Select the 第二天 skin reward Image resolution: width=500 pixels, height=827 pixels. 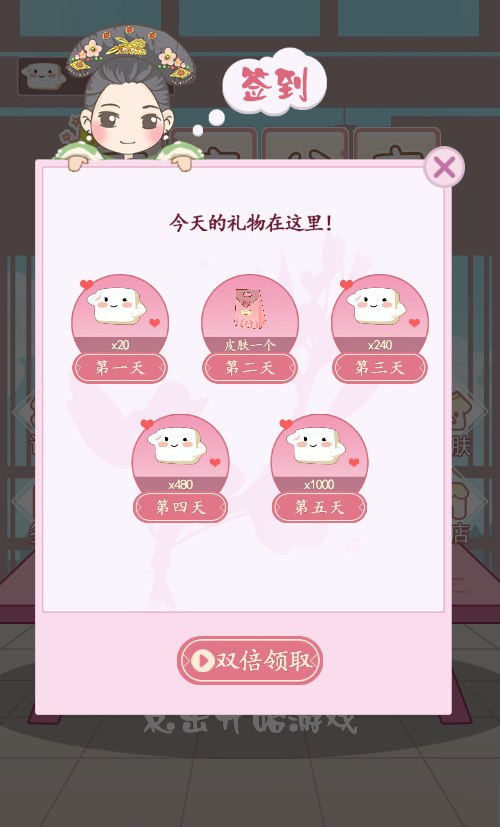coord(249,329)
